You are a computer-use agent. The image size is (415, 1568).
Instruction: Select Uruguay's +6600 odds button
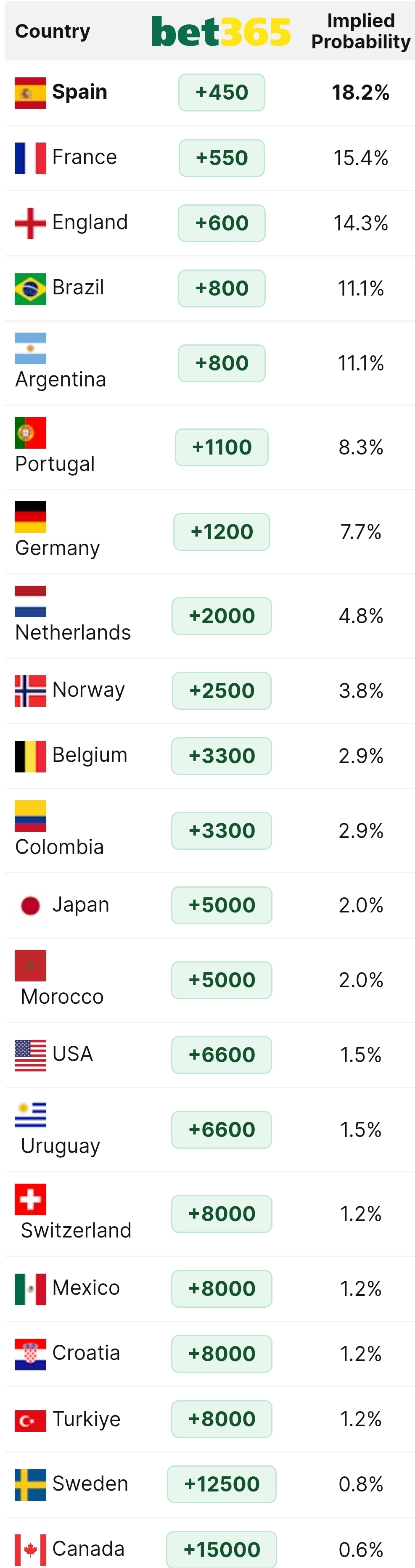pos(222,1130)
